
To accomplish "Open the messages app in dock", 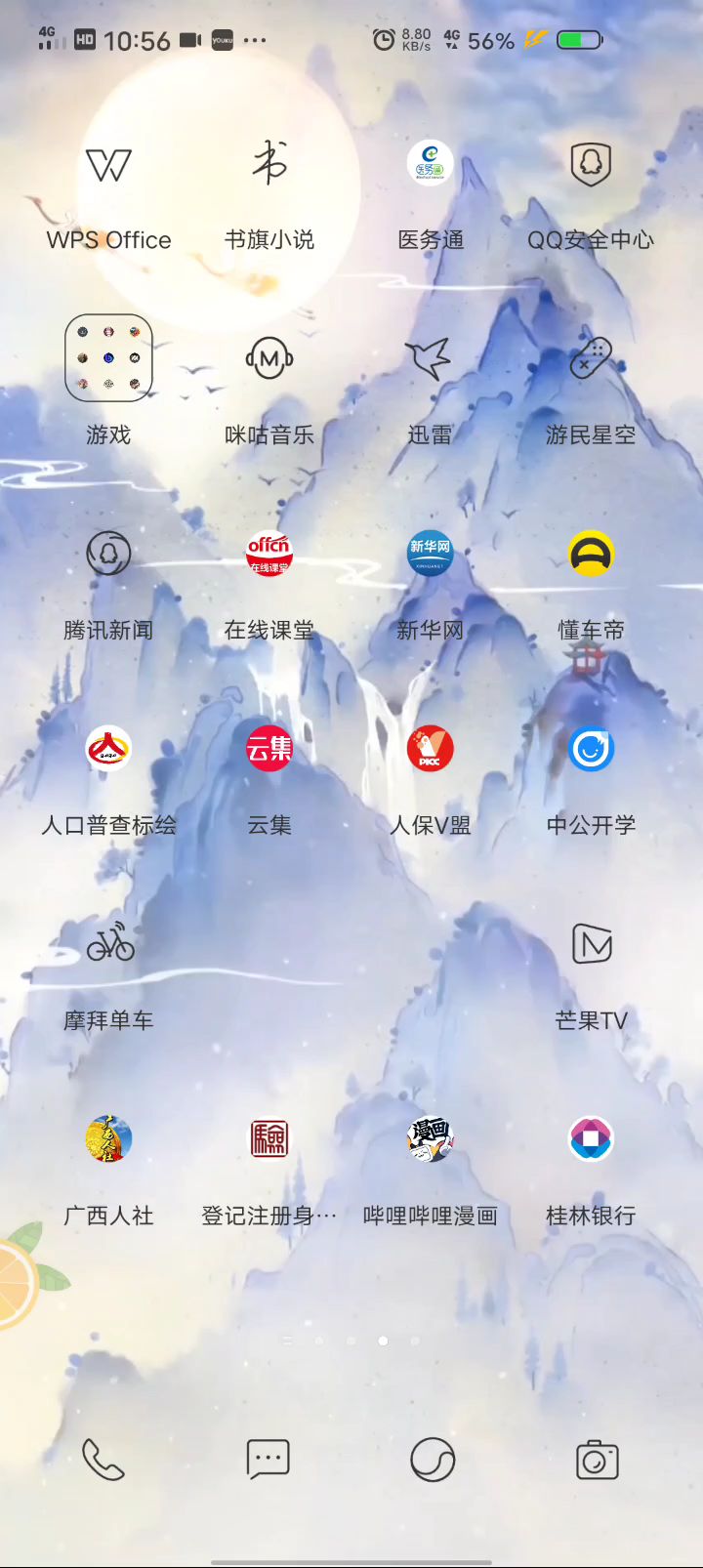I will [x=269, y=1461].
